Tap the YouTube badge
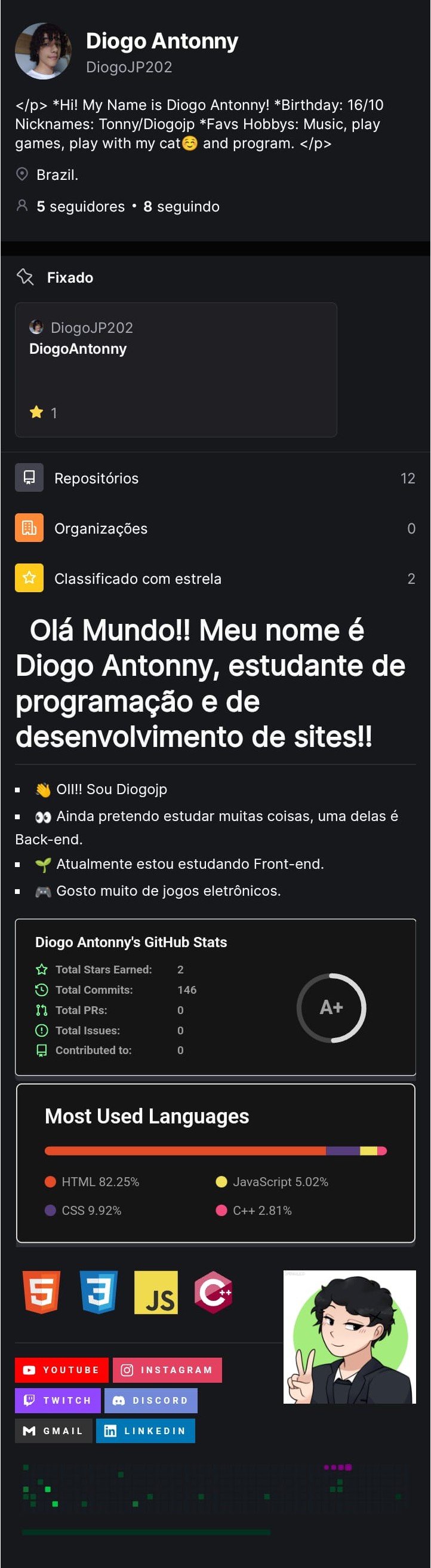 pos(61,1370)
